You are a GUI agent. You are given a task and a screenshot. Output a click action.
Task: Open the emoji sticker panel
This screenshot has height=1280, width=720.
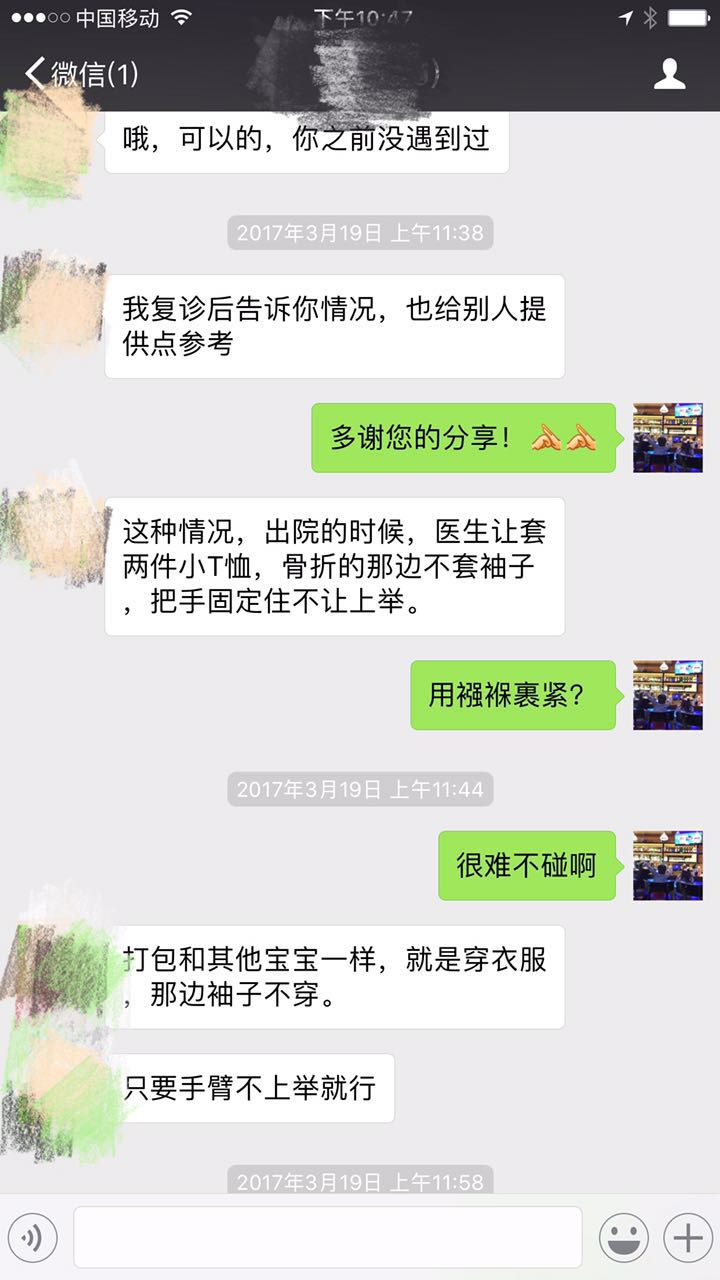coord(623,1238)
